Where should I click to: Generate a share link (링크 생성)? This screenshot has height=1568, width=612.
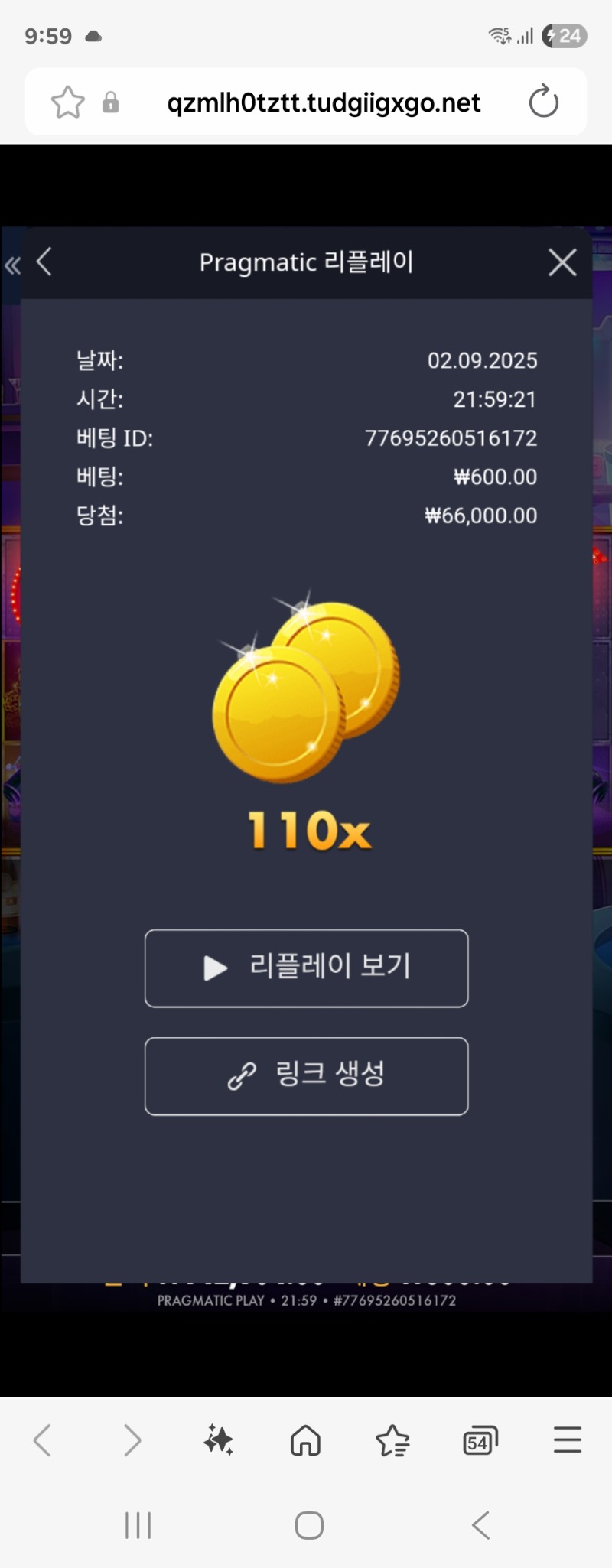(306, 1075)
